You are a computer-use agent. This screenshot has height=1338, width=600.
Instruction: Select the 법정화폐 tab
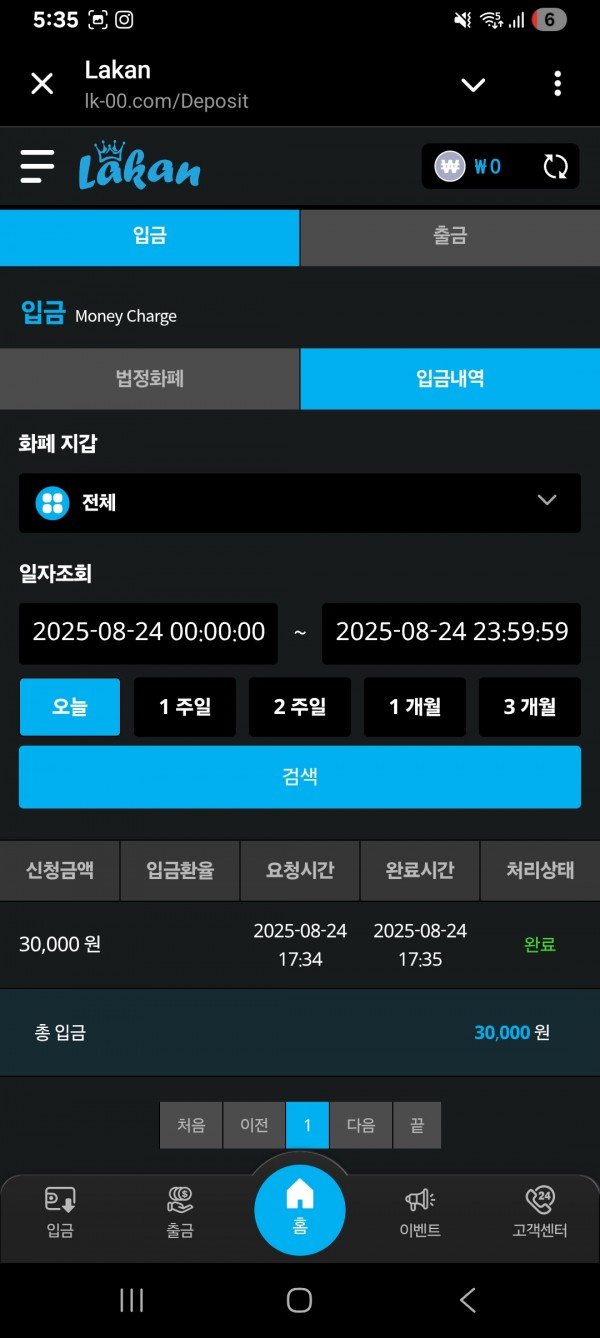point(149,379)
